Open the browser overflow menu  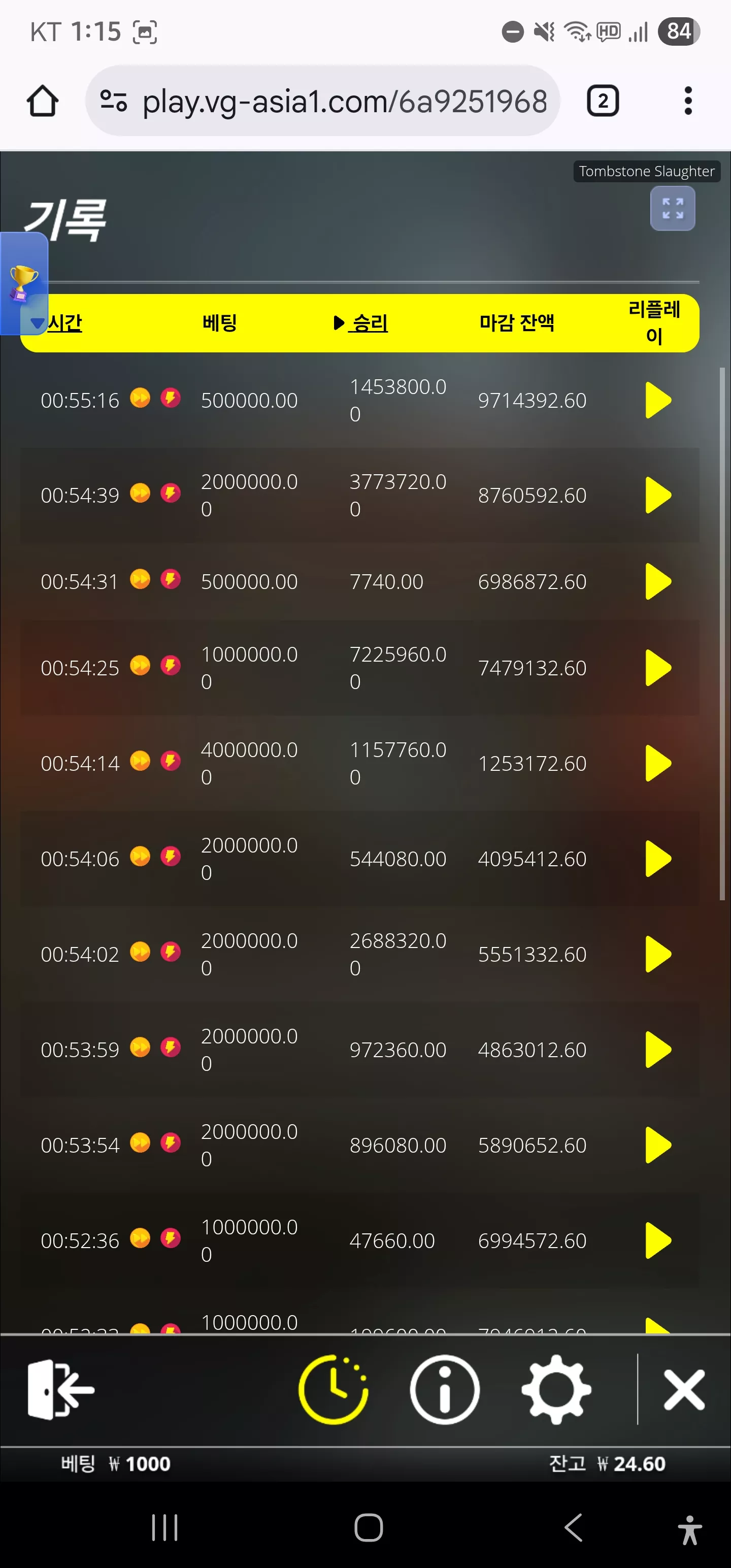click(x=688, y=101)
